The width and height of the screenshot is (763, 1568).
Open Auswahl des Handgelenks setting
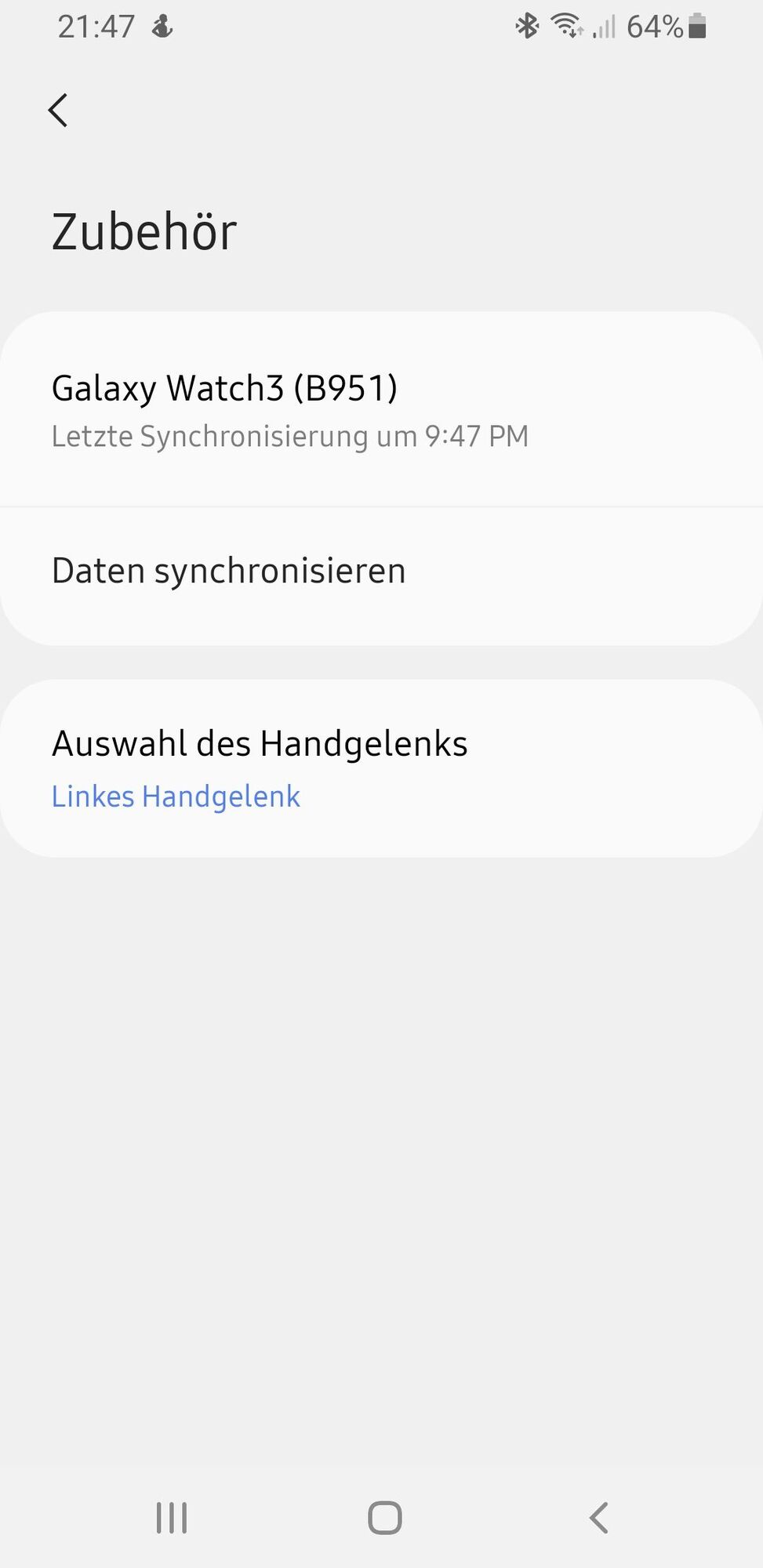pos(381,768)
